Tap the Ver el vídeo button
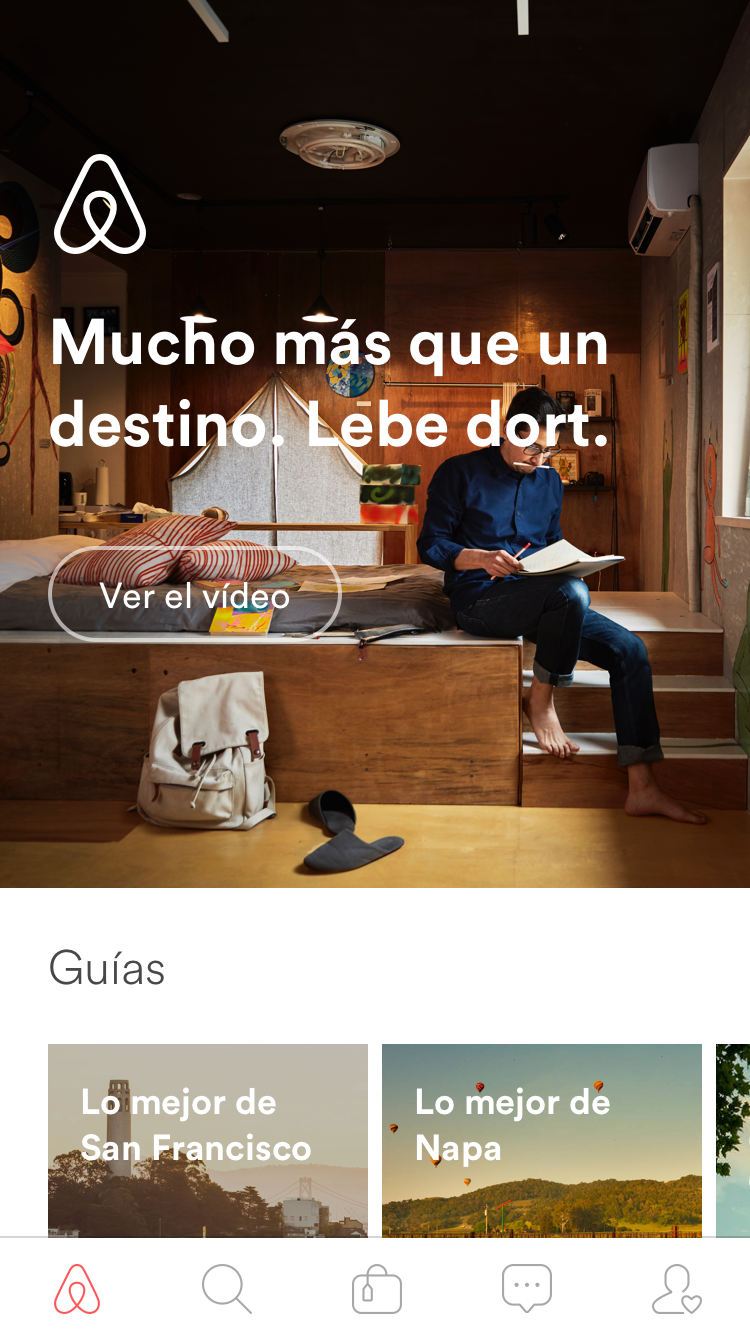 pos(195,595)
